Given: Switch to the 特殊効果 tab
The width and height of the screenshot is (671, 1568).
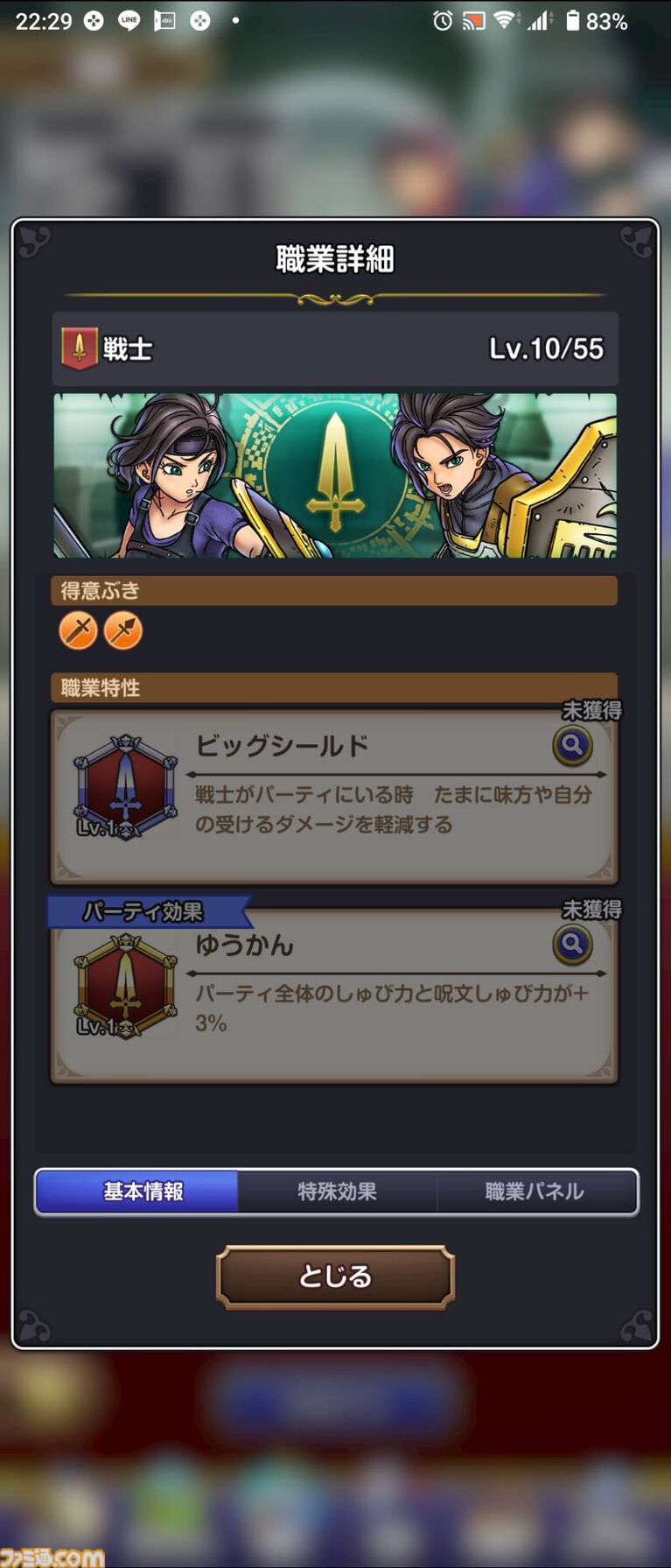Looking at the screenshot, I should 337,1192.
